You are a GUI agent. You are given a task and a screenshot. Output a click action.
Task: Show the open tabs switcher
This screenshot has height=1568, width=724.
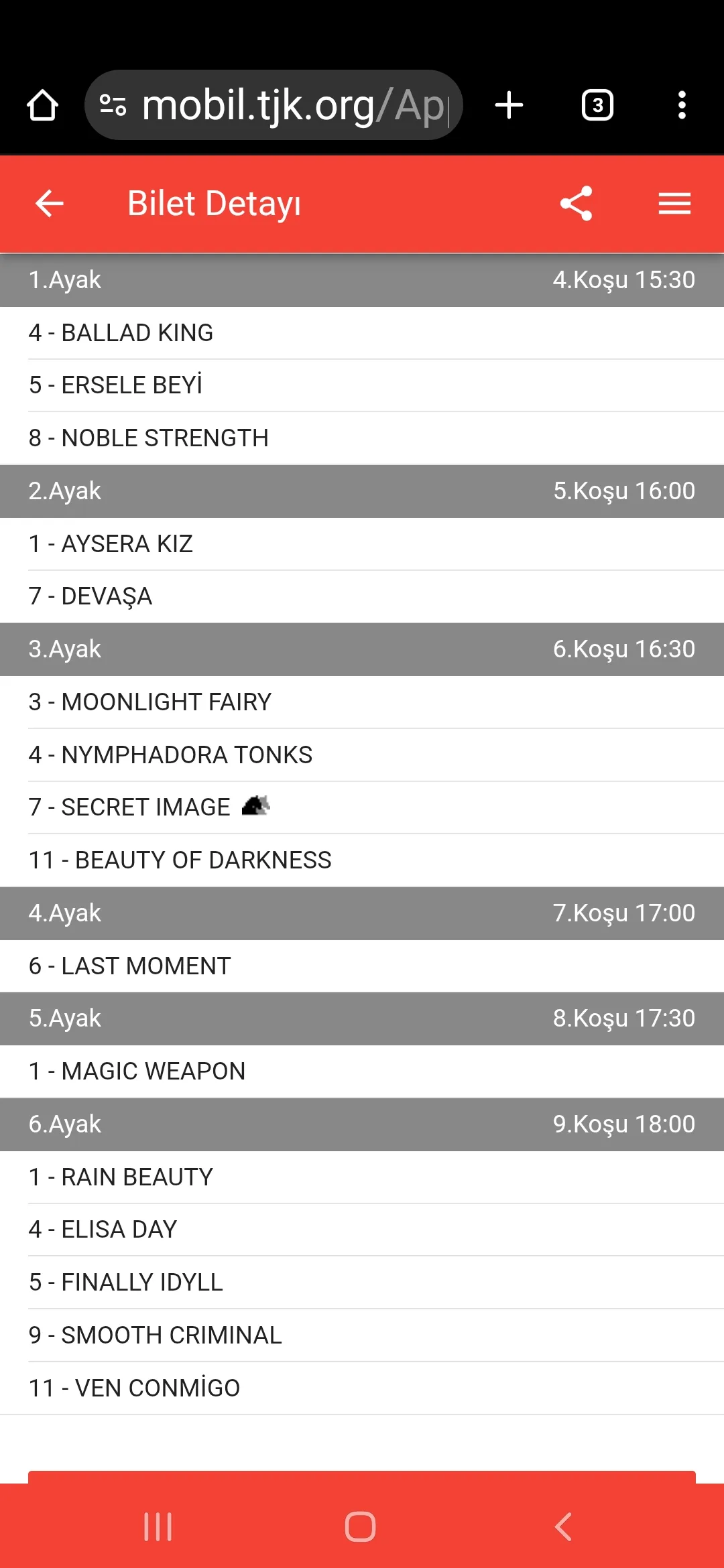(x=597, y=105)
